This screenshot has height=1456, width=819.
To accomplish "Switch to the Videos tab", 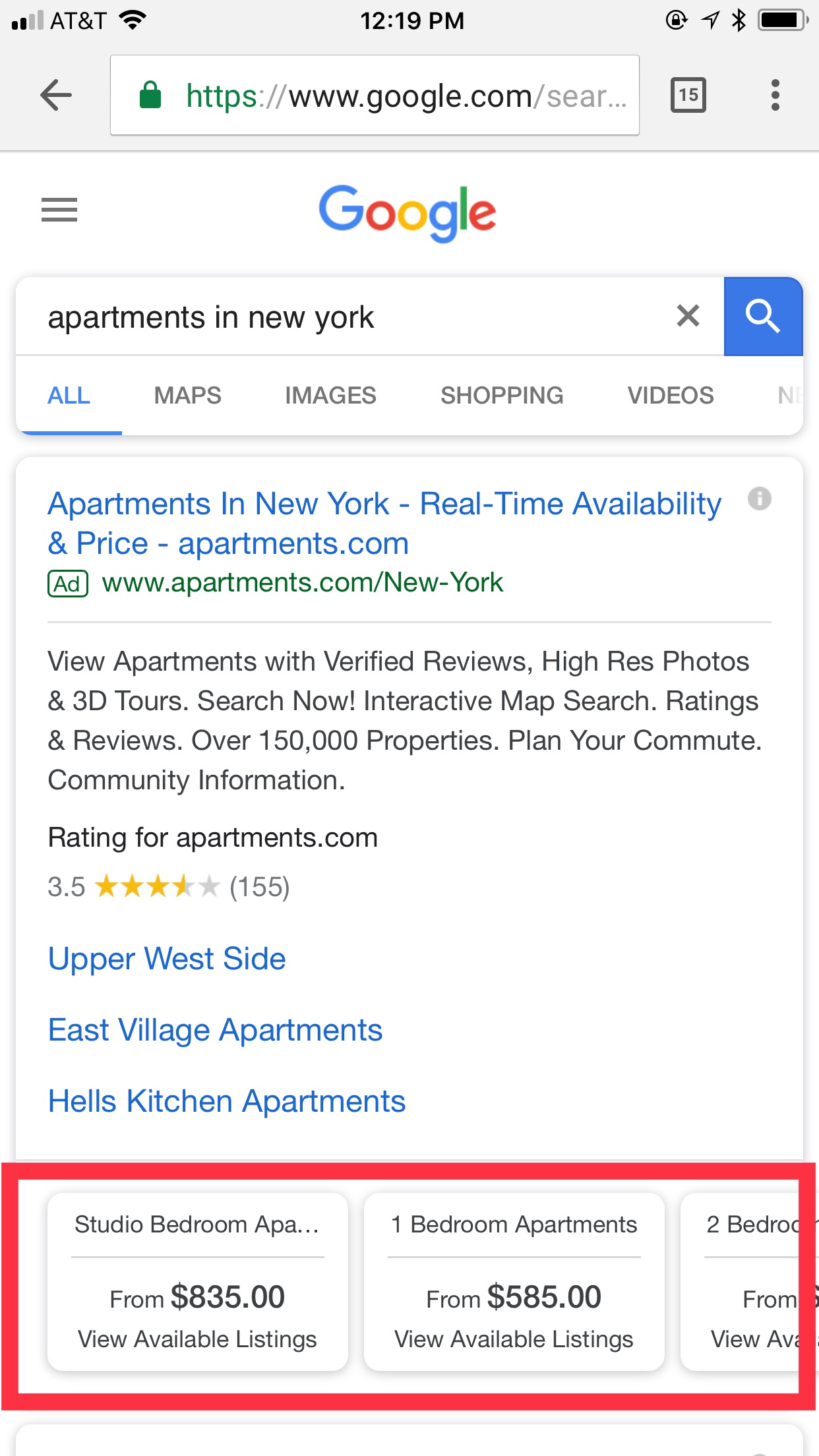I will pos(671,396).
